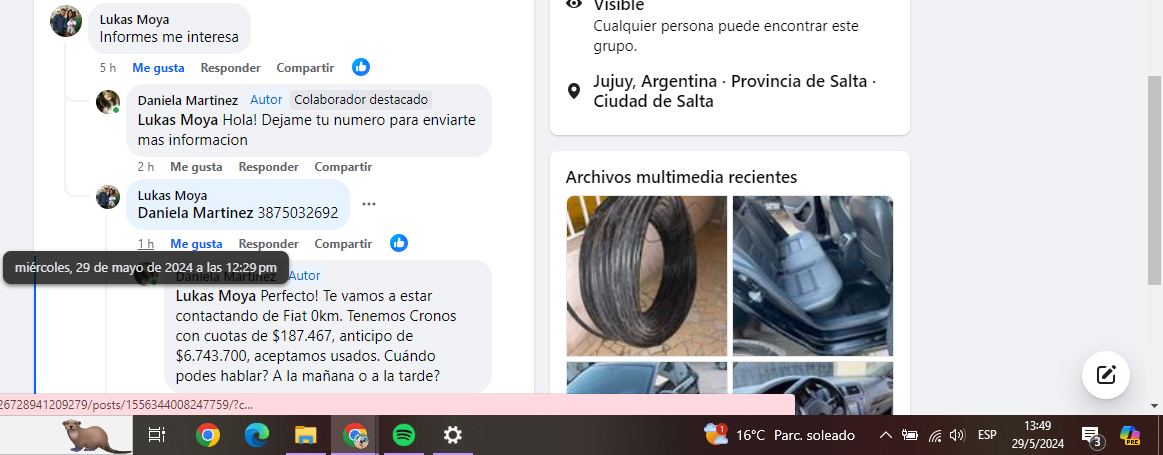Tap Me gusta under the 3875032692 comment

click(196, 244)
